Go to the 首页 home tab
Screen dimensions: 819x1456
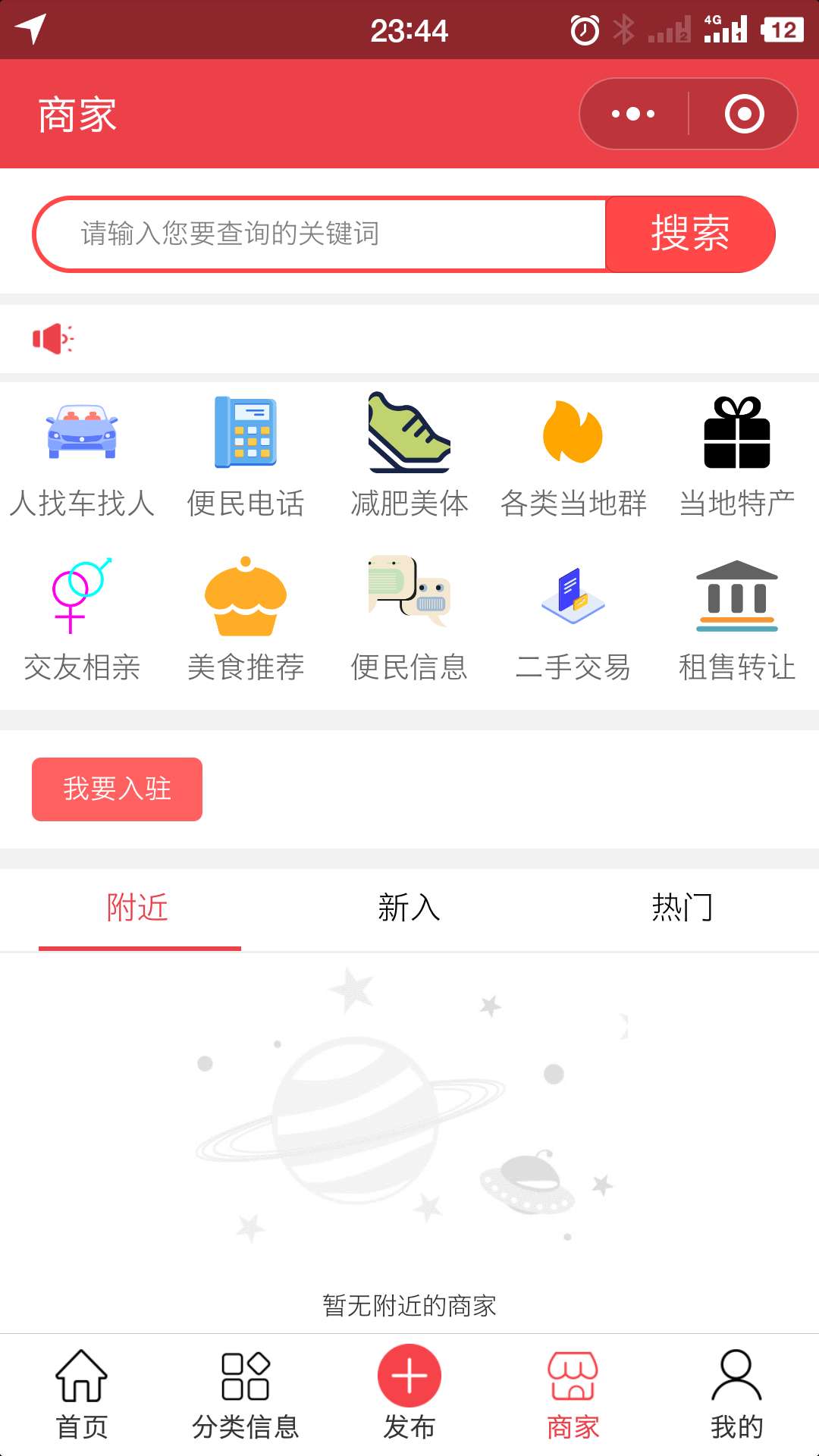pos(82,1394)
